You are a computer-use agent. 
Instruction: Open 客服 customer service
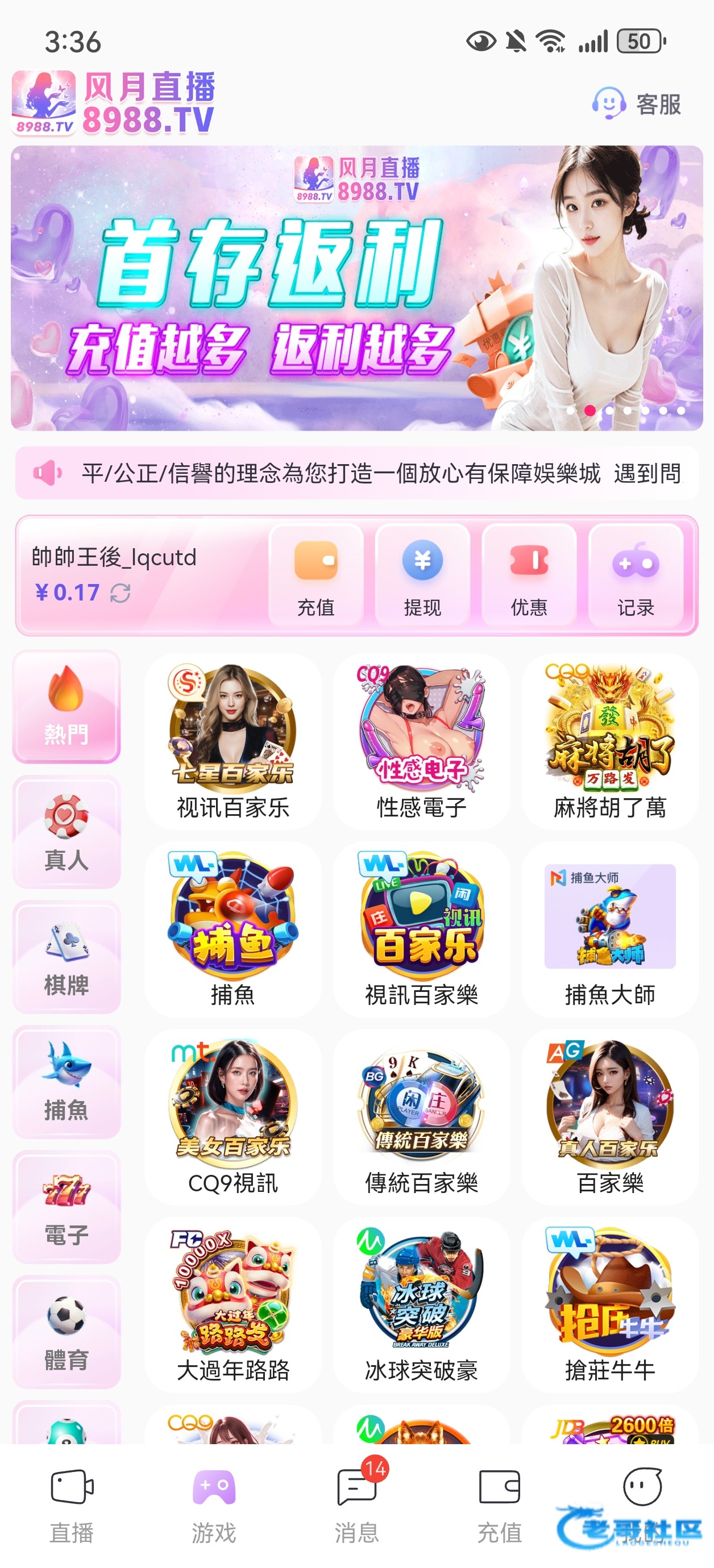[x=637, y=104]
